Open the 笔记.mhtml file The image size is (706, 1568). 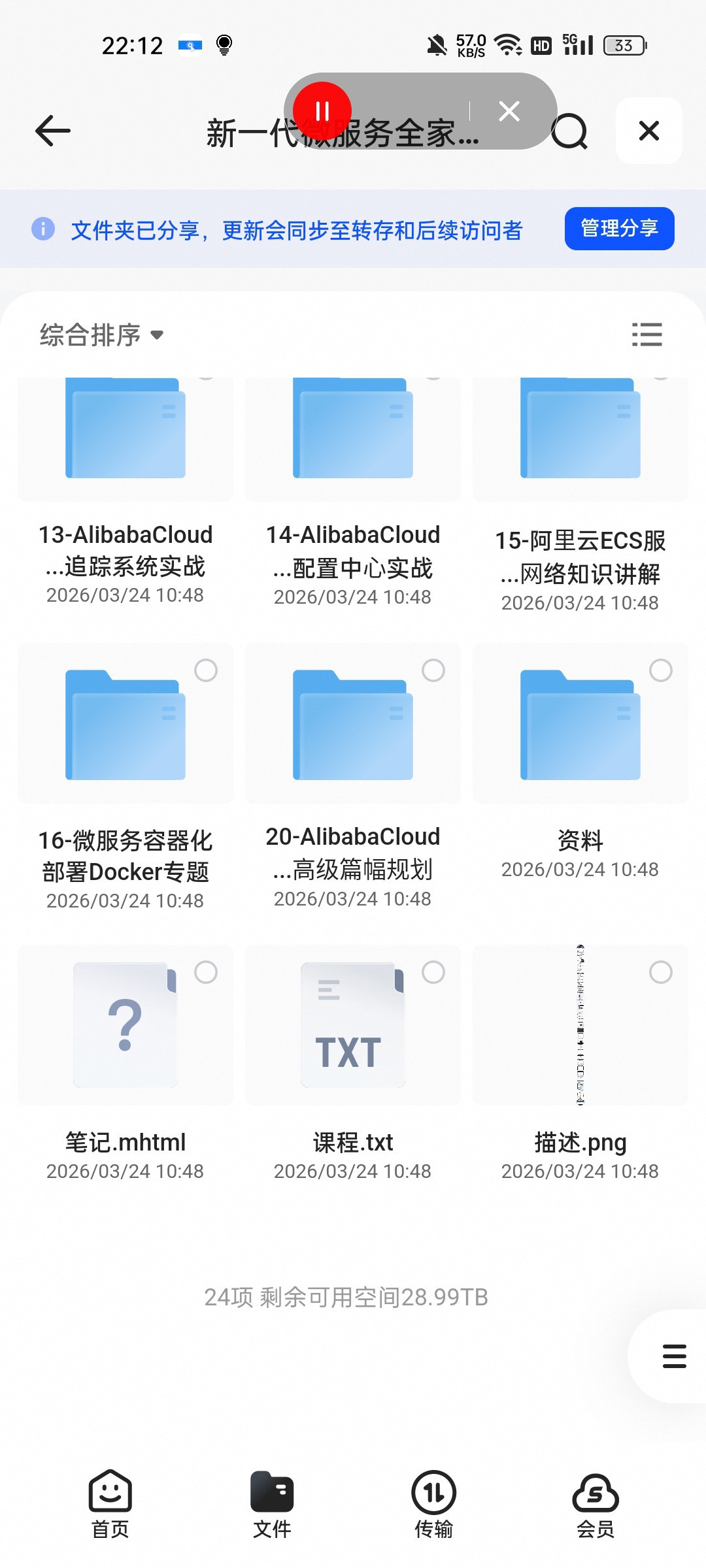pyautogui.click(x=126, y=1062)
